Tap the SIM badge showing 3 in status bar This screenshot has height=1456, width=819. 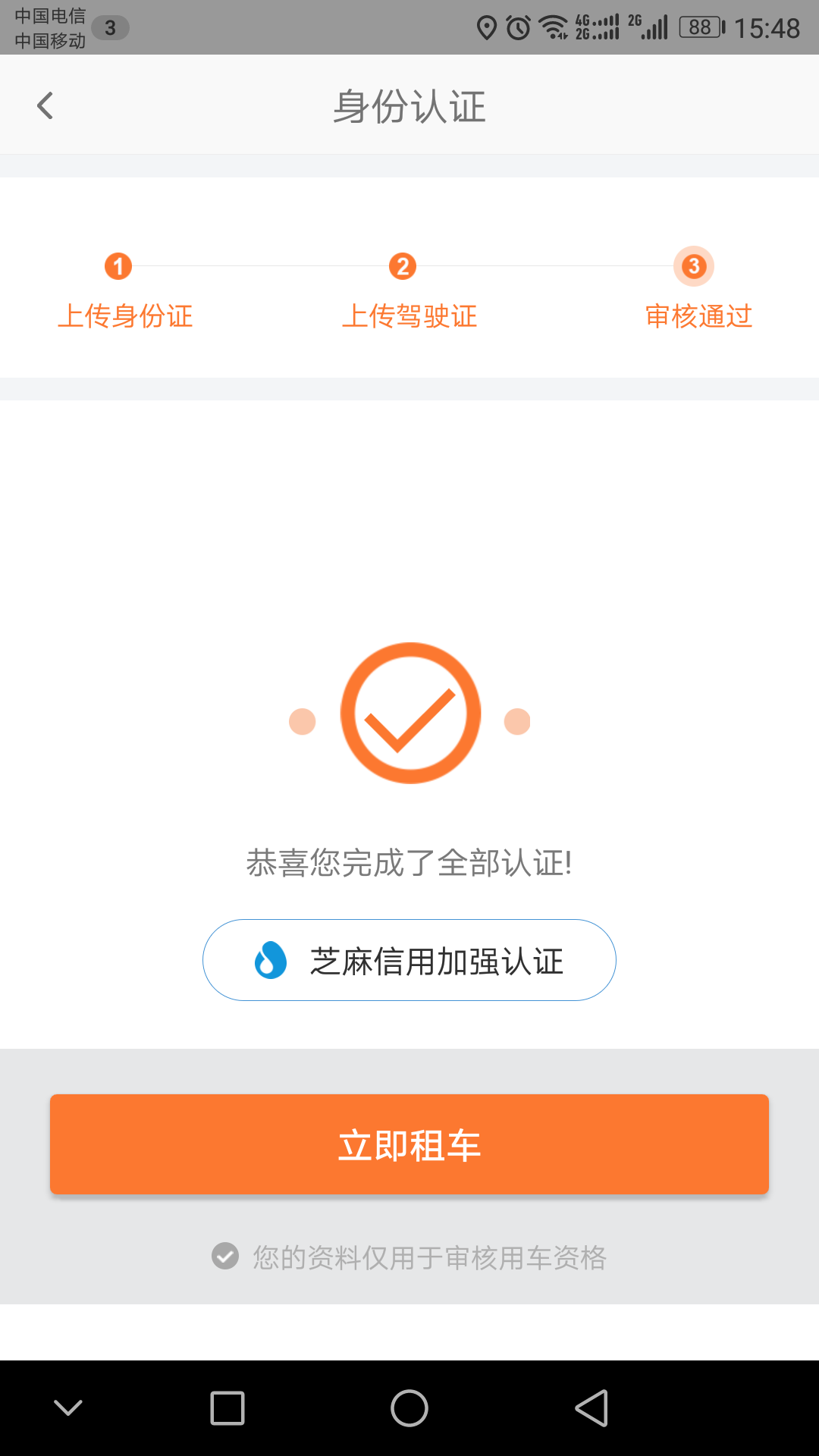(108, 27)
